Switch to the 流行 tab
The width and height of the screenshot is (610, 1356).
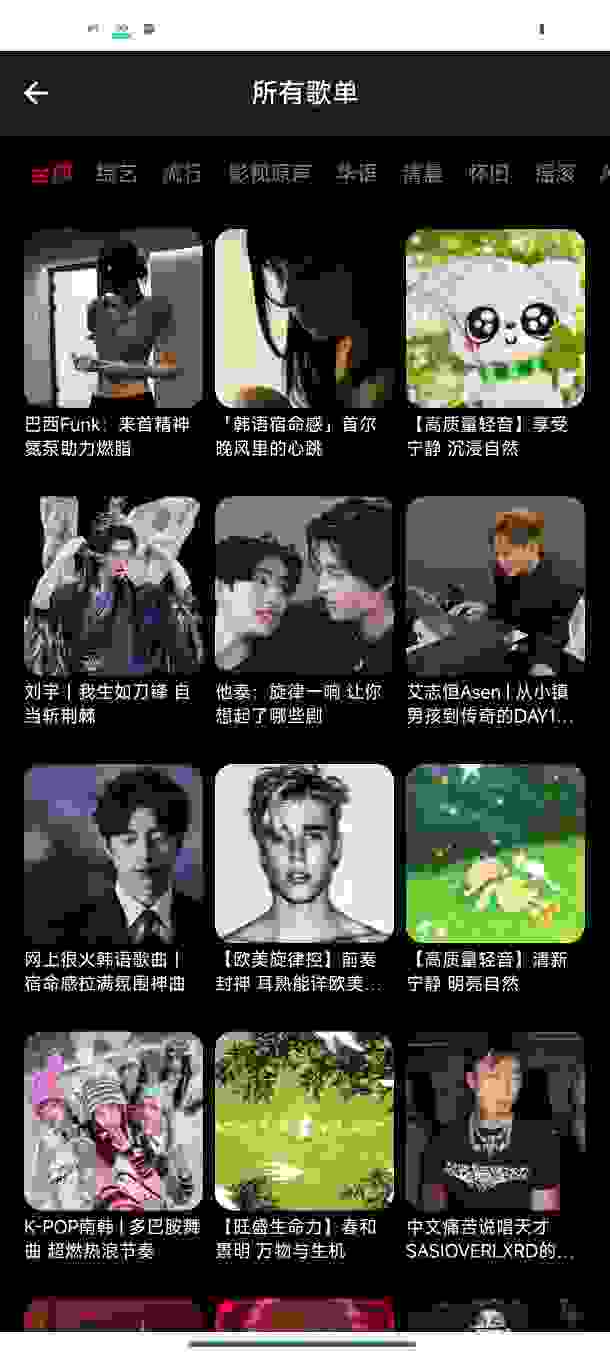[182, 174]
